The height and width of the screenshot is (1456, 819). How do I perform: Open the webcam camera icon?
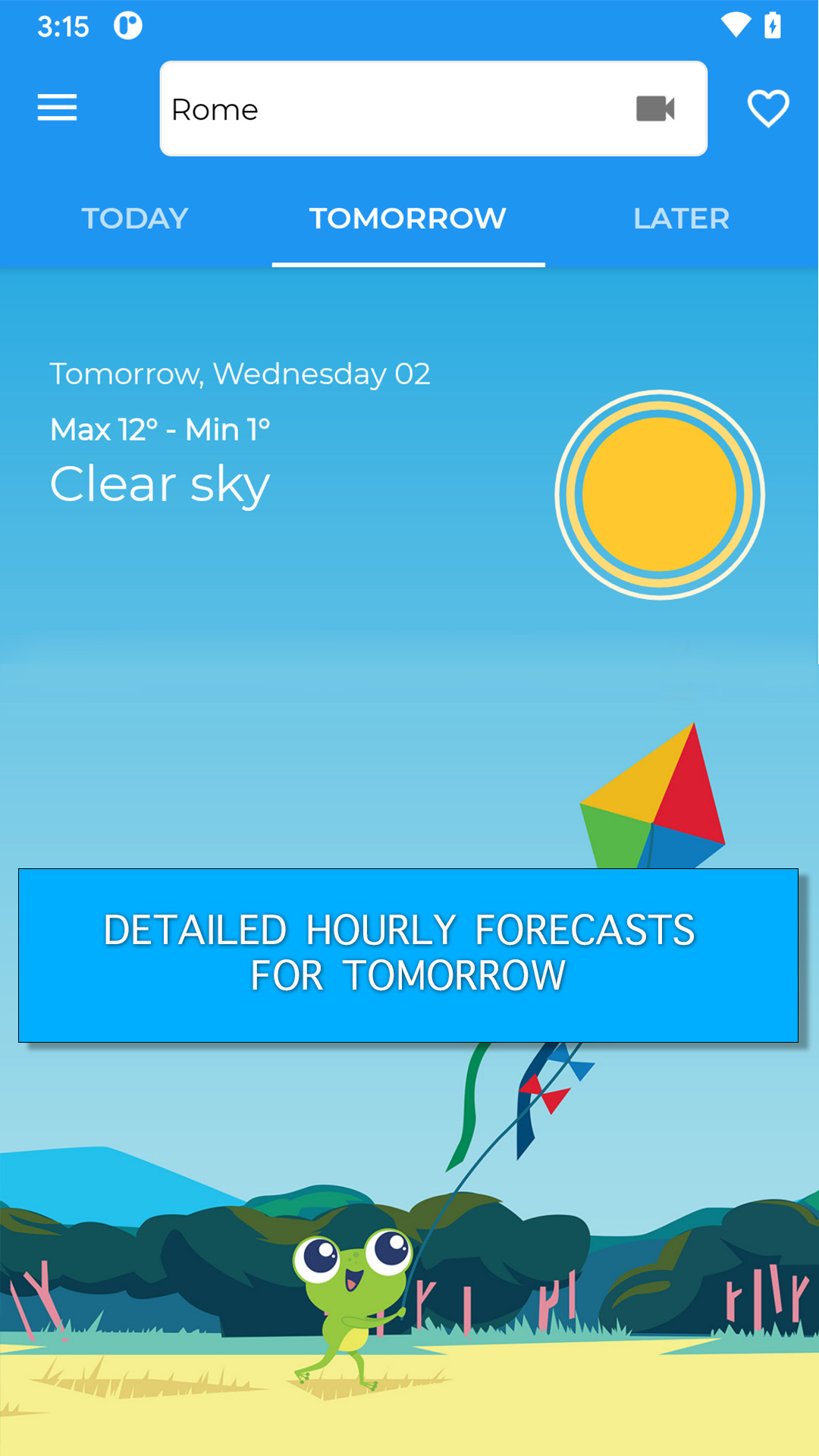point(655,109)
